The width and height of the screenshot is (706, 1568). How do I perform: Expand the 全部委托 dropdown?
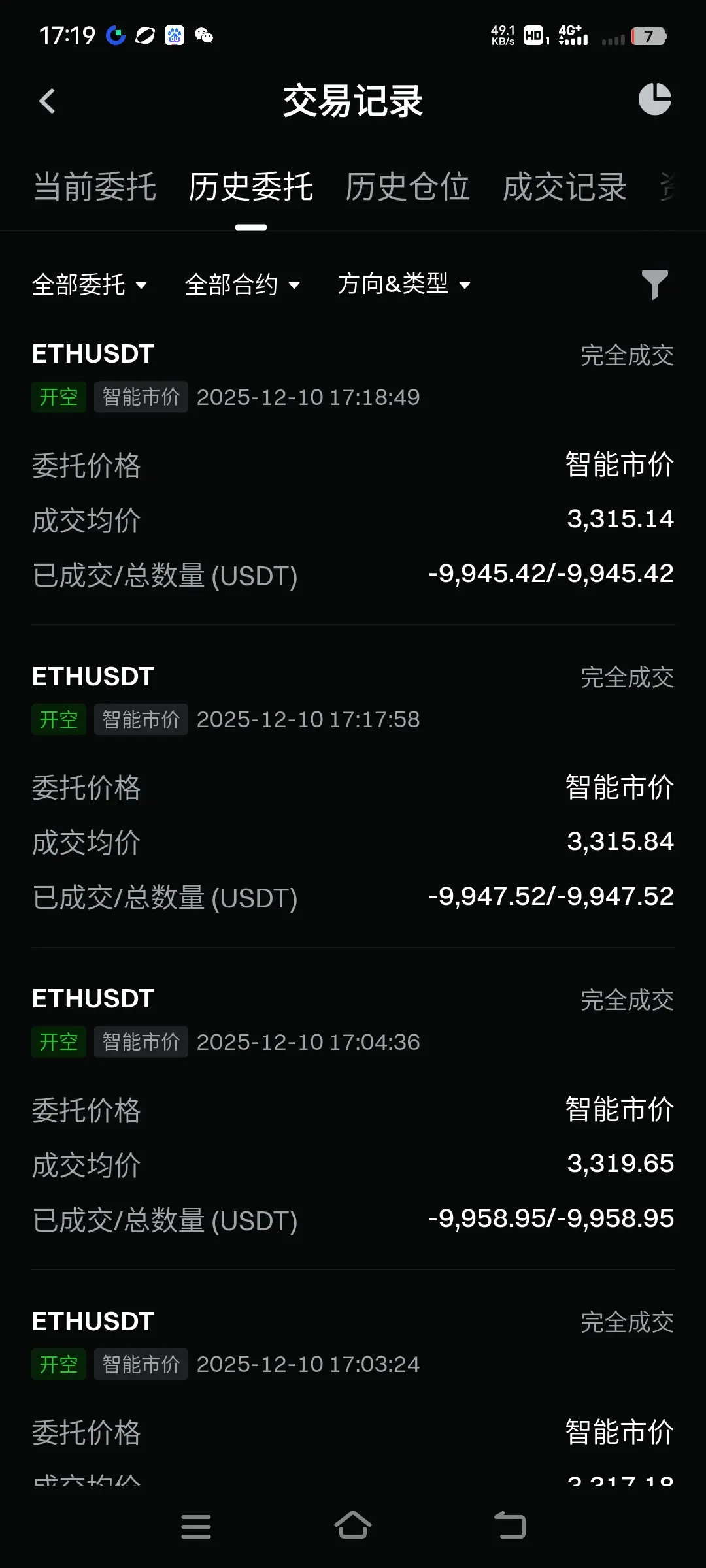[89, 285]
